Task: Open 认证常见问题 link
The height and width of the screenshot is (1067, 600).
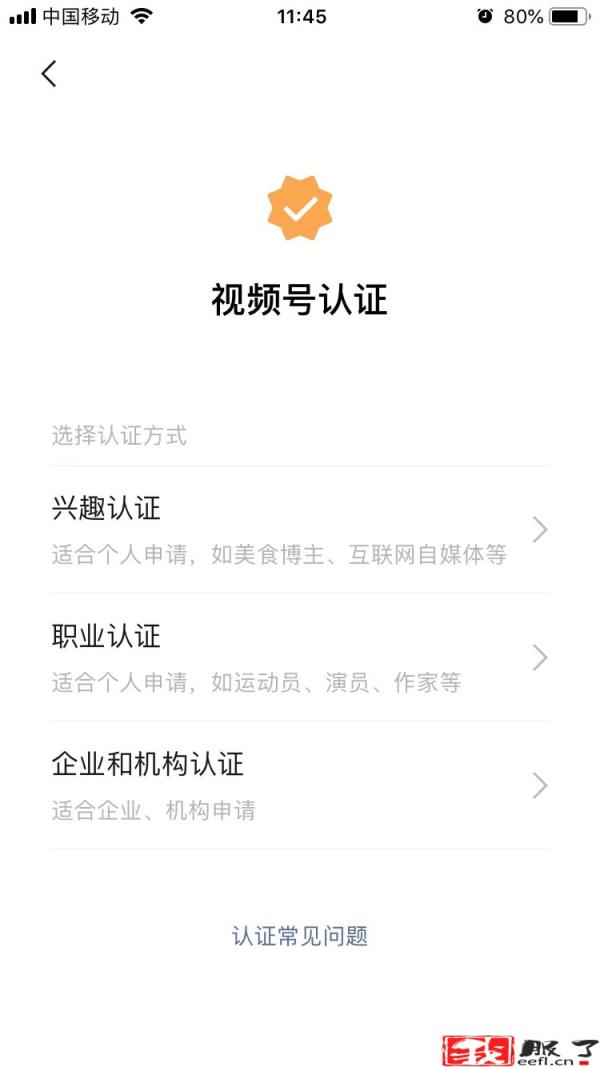Action: point(300,936)
